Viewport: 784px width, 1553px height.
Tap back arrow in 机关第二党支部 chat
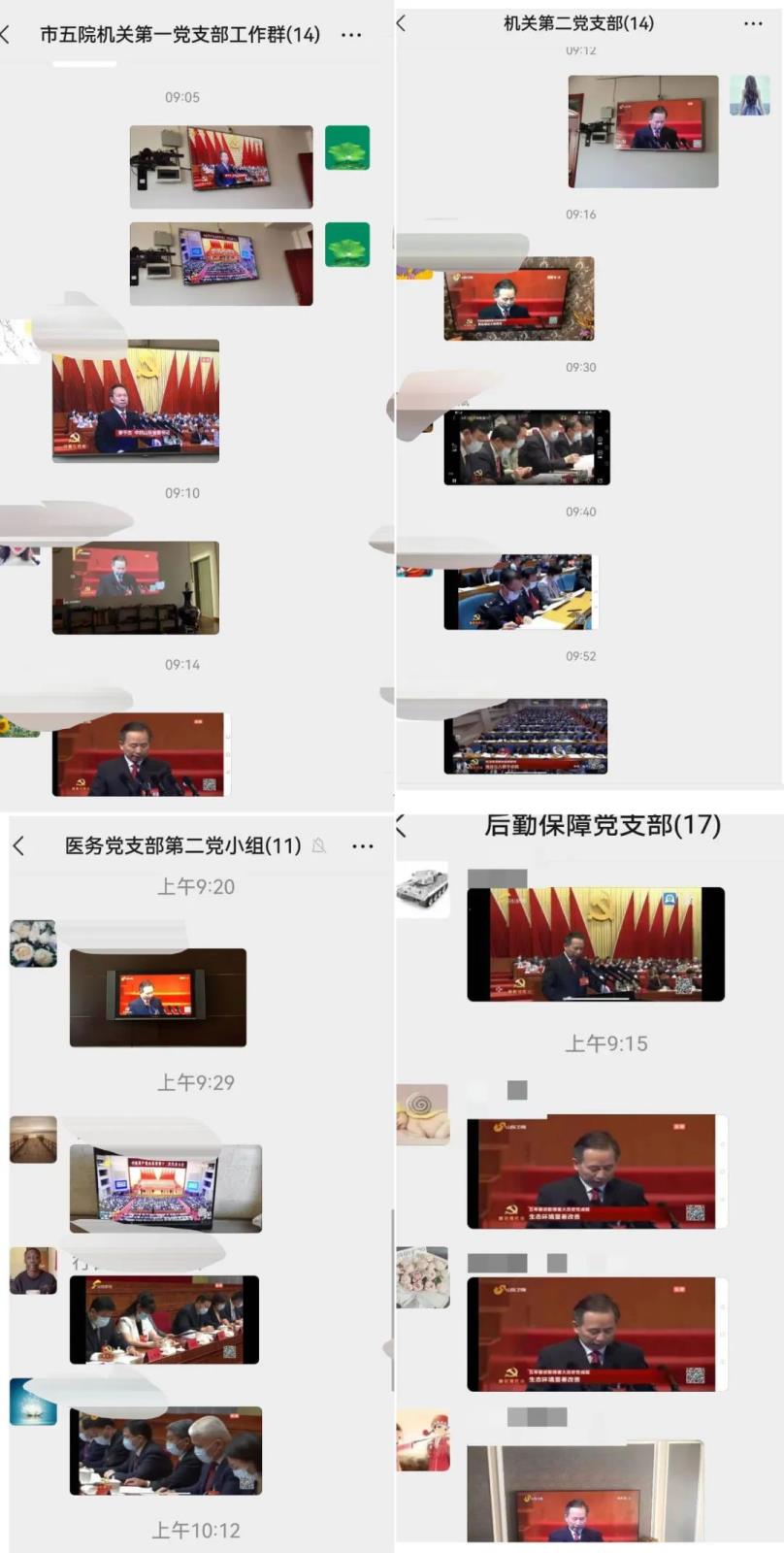(401, 23)
